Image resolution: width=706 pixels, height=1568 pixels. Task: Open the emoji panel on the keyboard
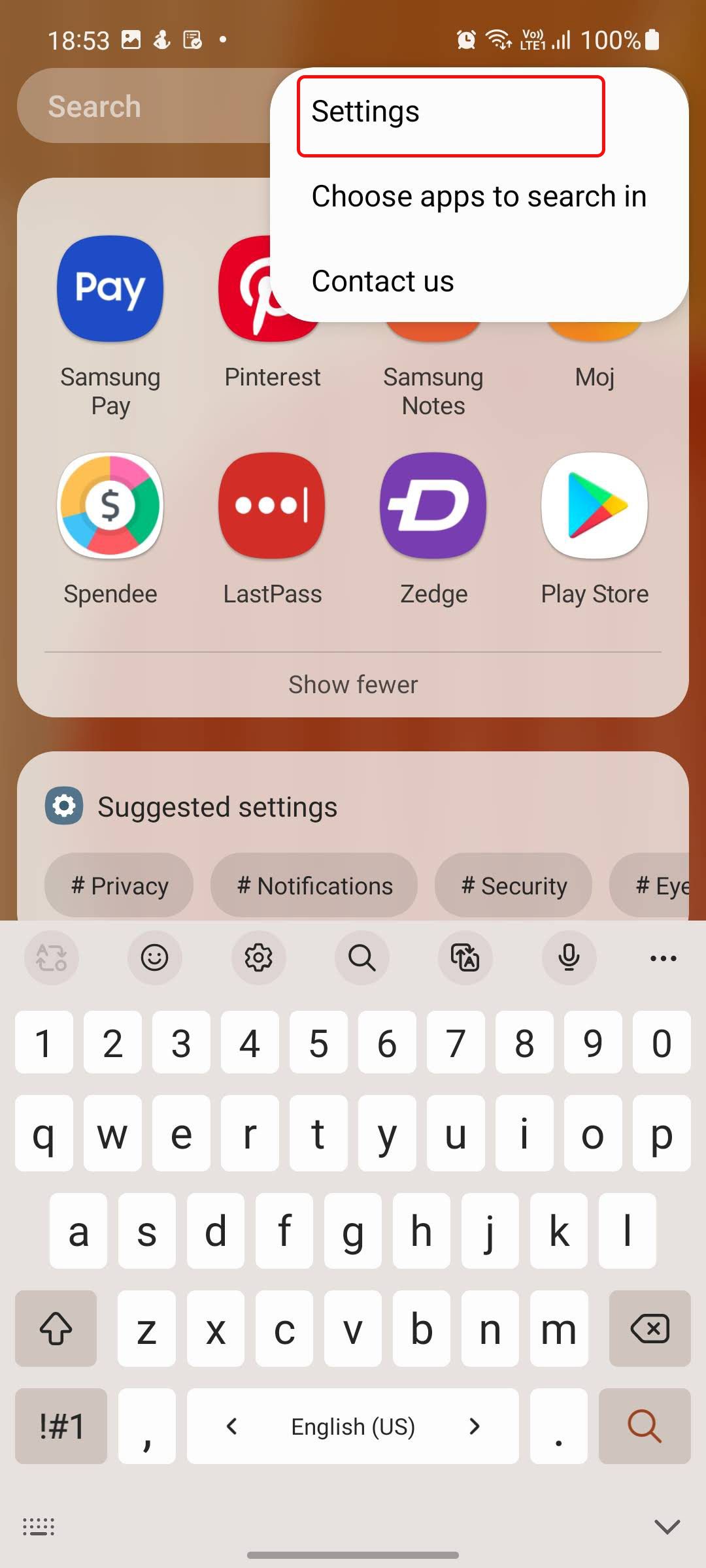click(x=155, y=958)
